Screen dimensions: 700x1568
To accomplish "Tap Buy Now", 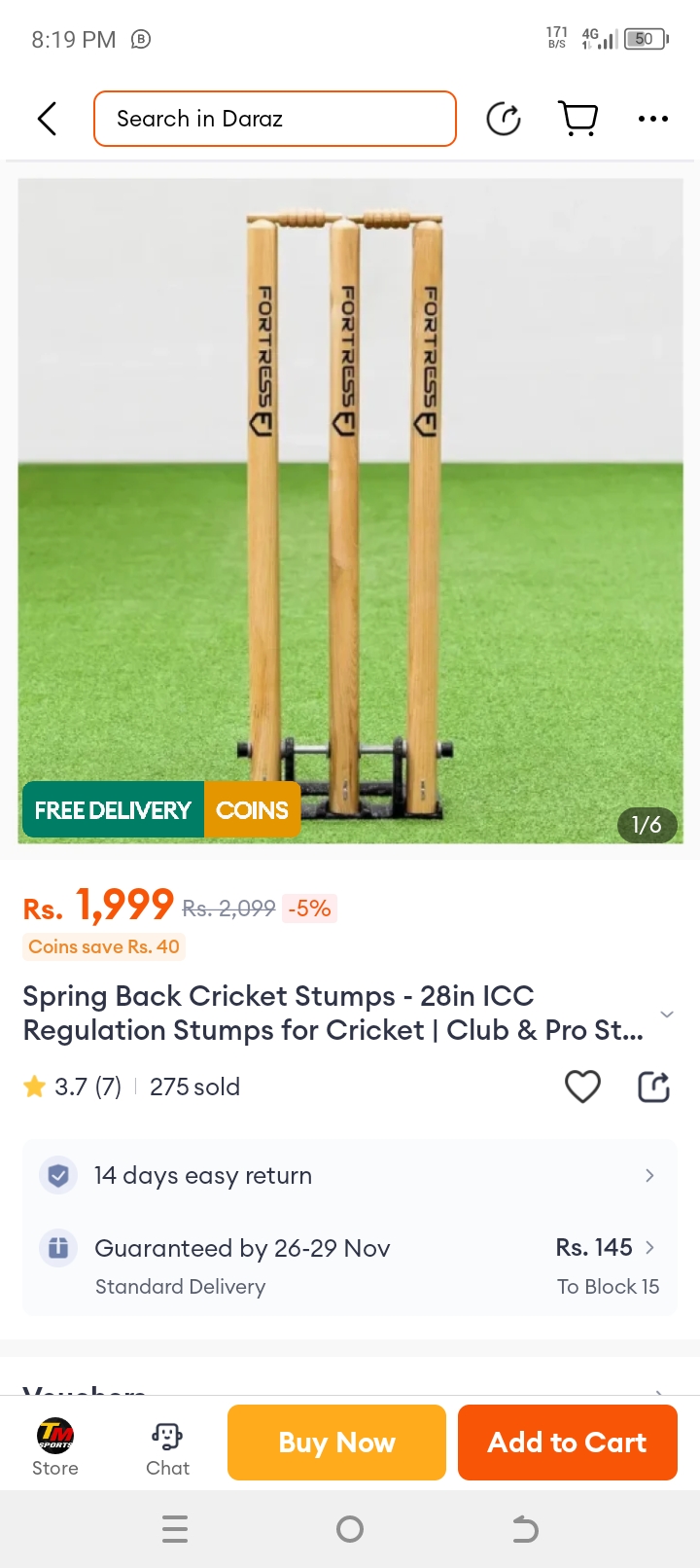I will tap(336, 1443).
